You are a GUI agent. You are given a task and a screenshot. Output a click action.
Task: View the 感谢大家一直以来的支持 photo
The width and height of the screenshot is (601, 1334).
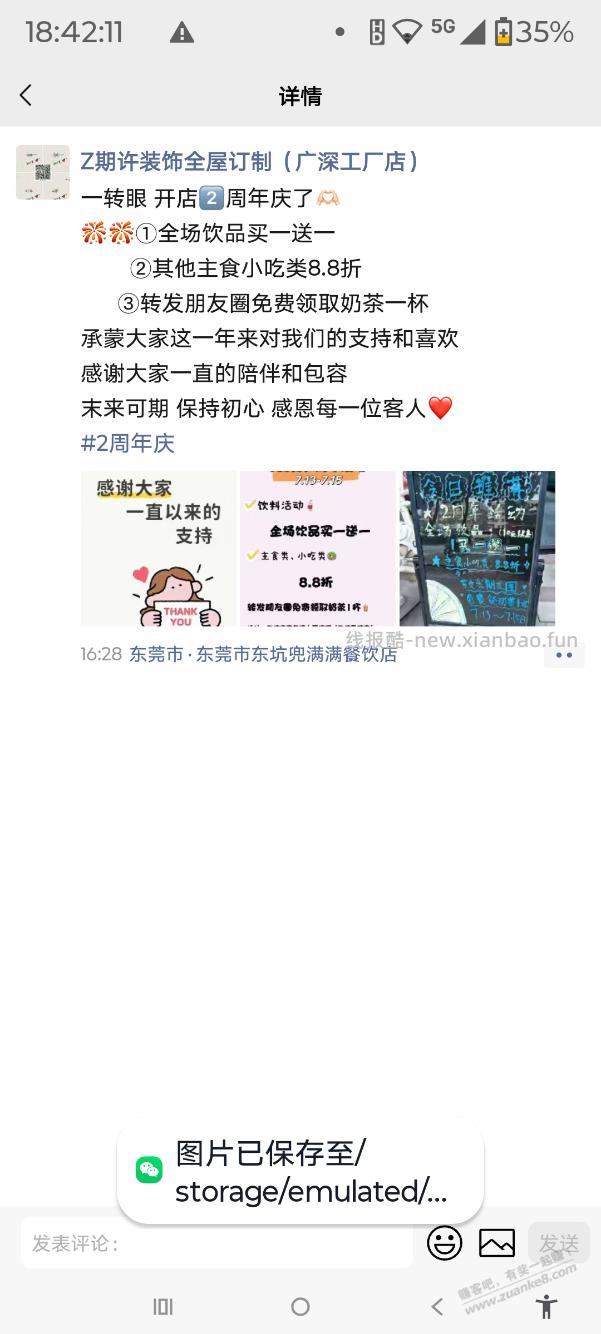coord(158,548)
